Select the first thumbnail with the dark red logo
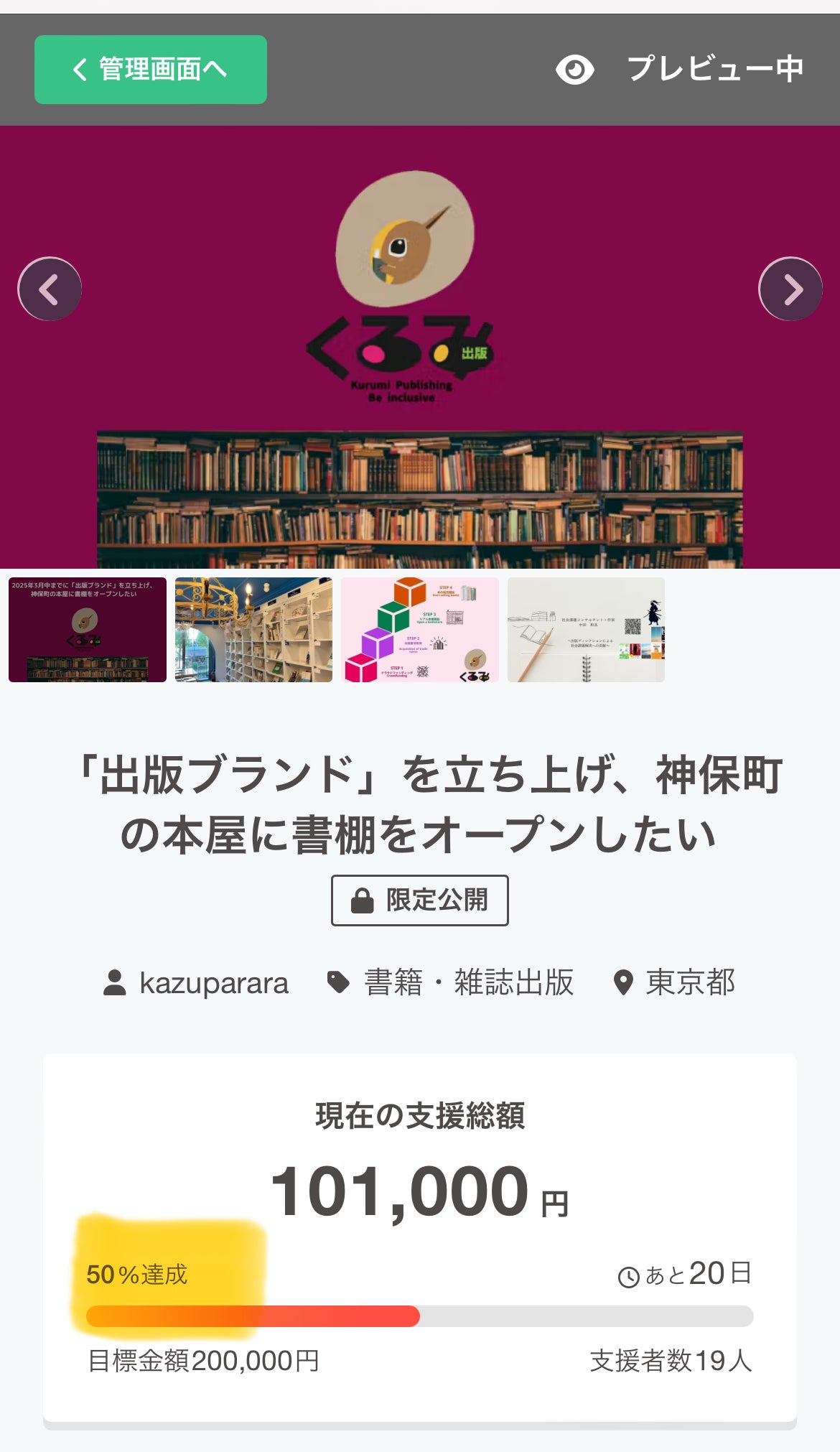 [x=88, y=629]
